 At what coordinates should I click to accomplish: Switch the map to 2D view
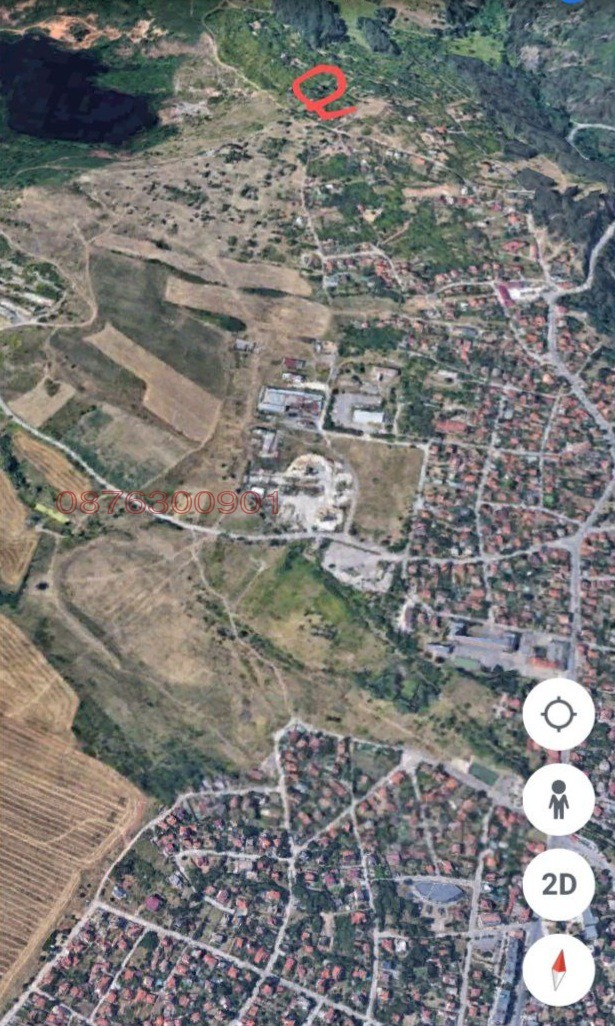click(x=558, y=884)
